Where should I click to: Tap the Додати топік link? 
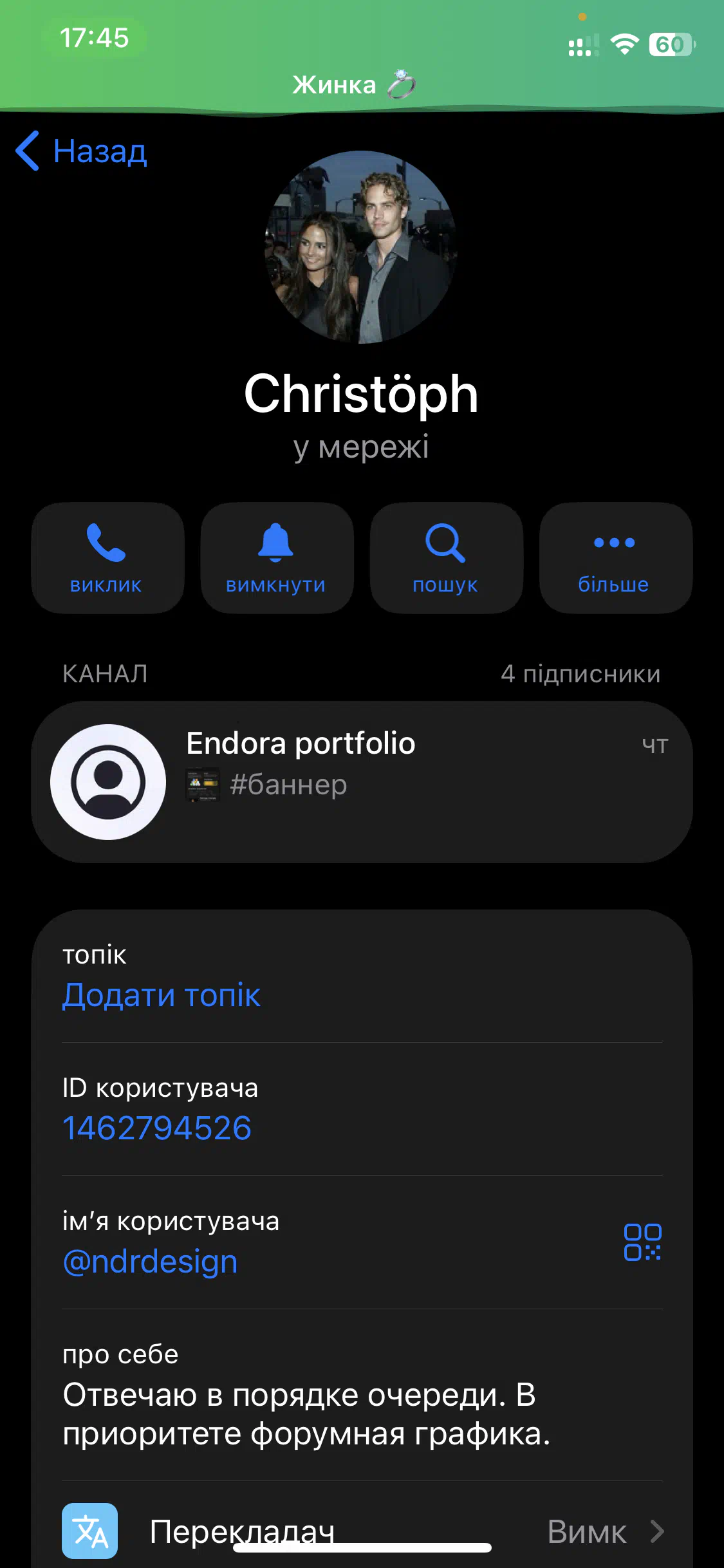[162, 995]
